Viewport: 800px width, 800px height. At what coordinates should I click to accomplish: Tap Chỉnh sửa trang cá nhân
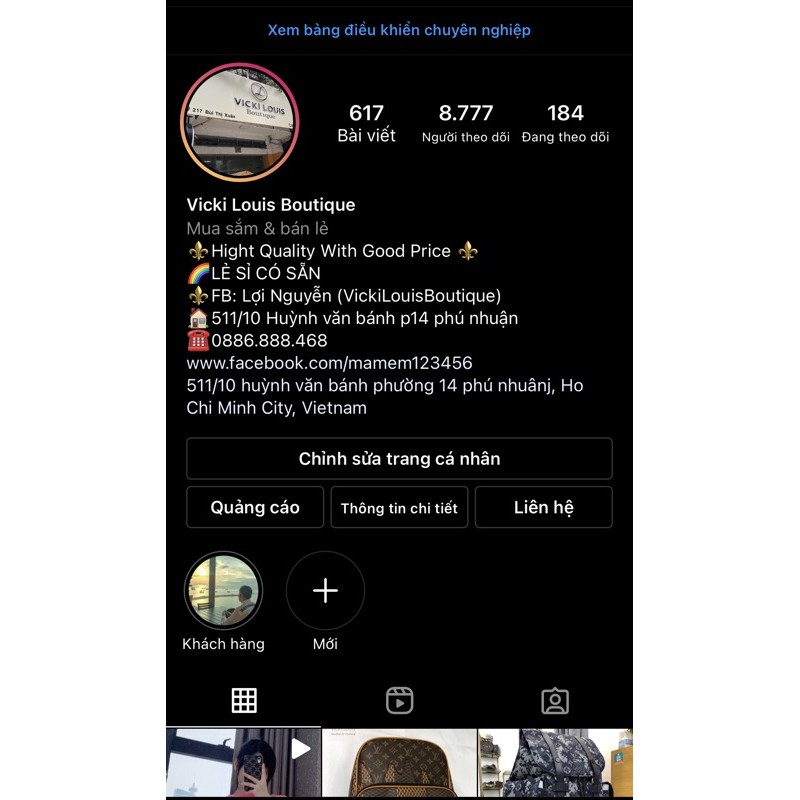point(399,459)
